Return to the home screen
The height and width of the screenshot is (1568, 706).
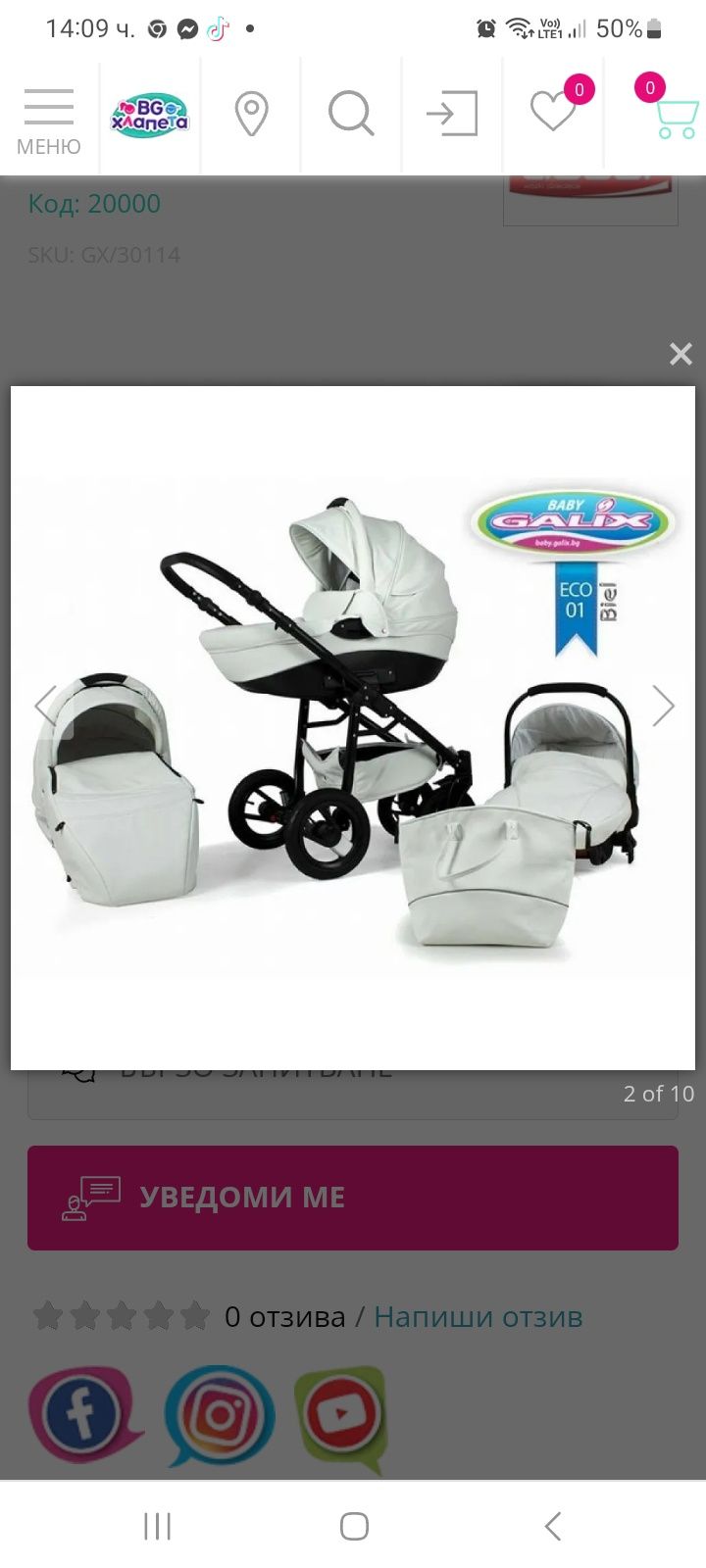(x=354, y=1526)
